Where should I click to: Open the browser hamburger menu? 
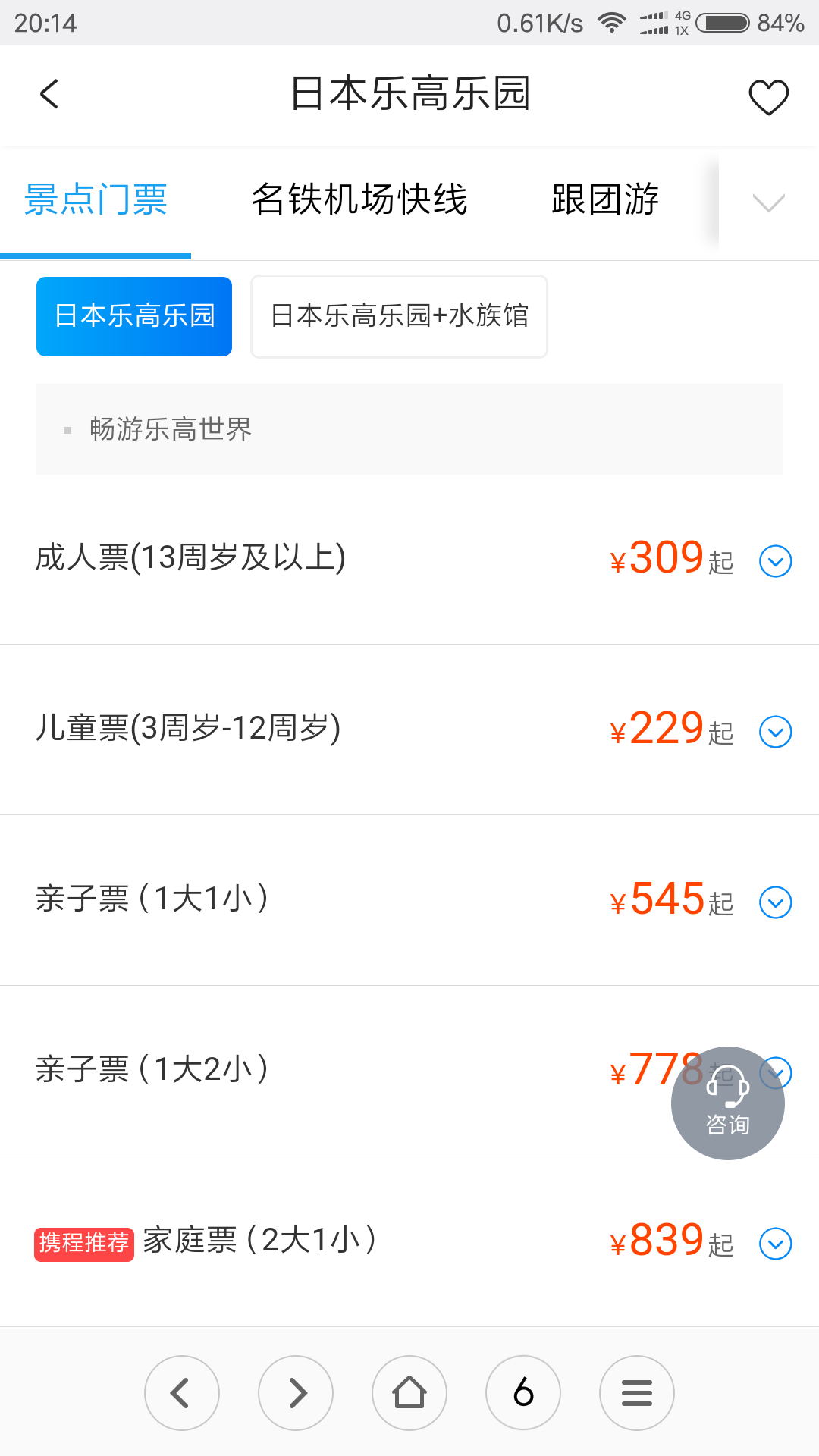click(x=637, y=1393)
